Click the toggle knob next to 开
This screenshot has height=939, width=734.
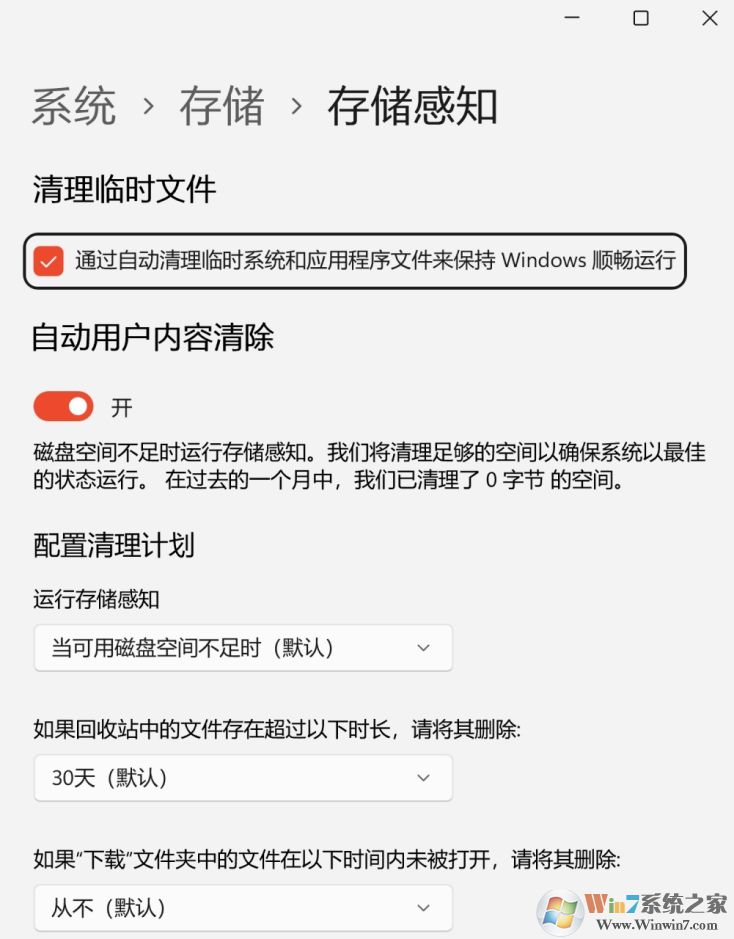coord(78,406)
